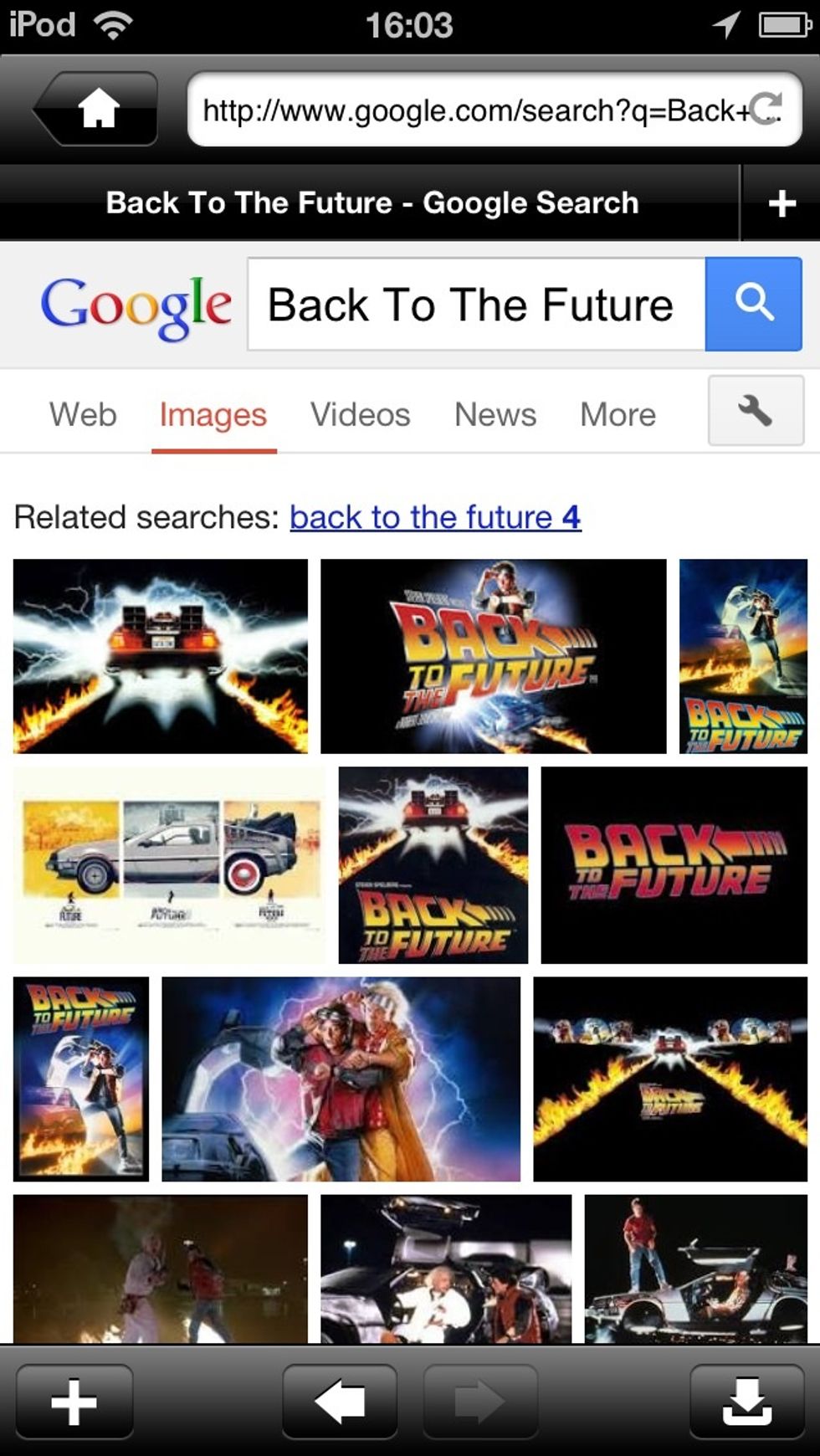Viewport: 820px width, 1456px height.
Task: Open Marty and Doc lightning artwork image
Action: pos(341,1079)
